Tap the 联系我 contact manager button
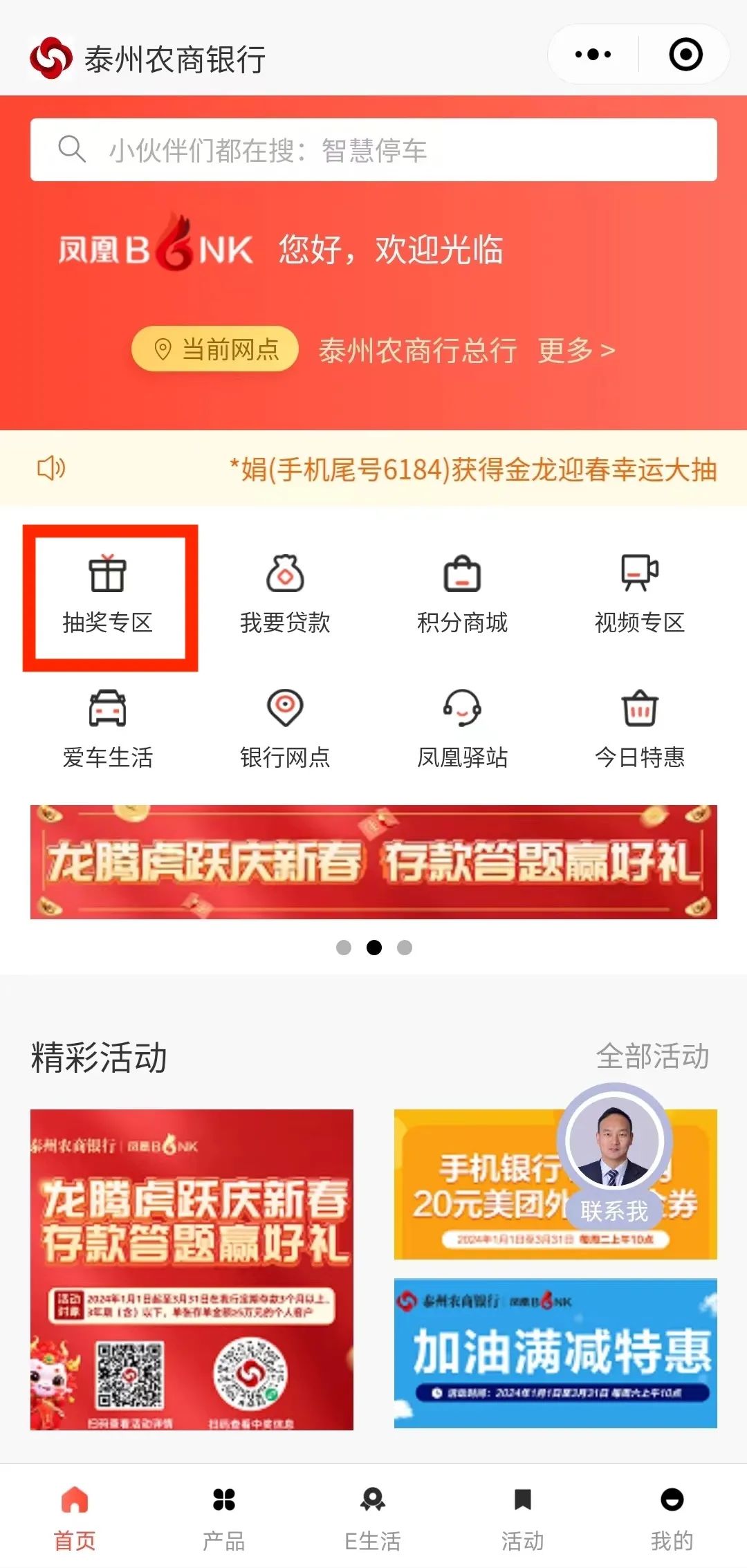This screenshot has height=1568, width=747. 614,1210
